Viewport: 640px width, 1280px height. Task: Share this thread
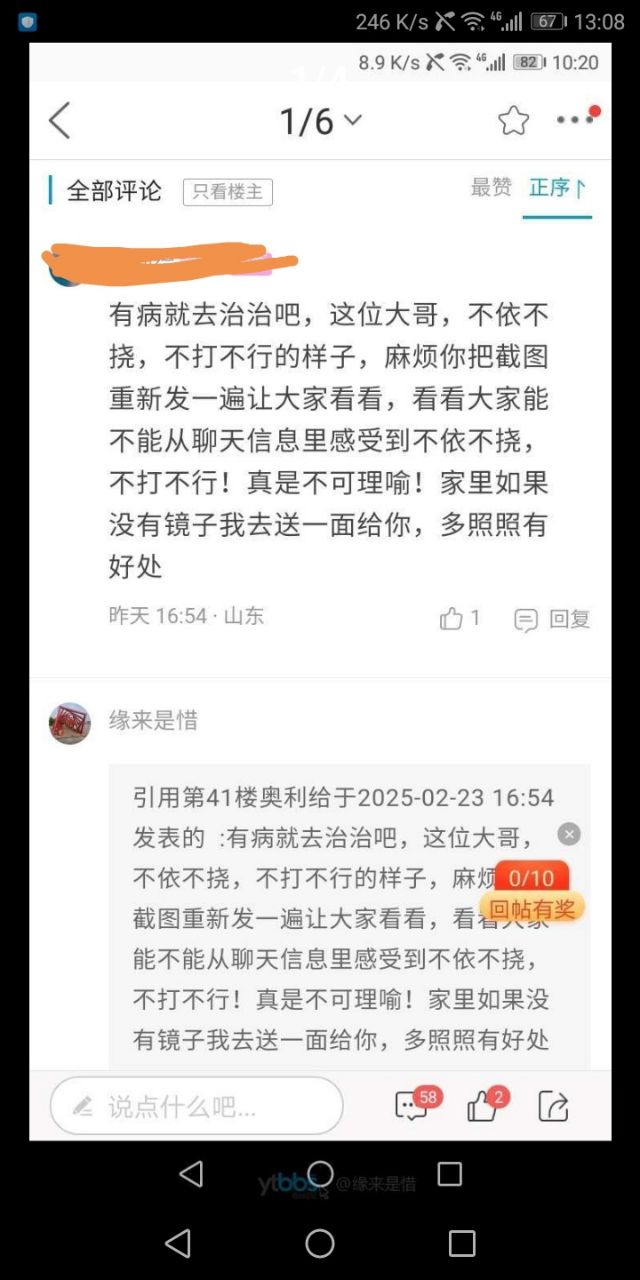pos(553,1106)
